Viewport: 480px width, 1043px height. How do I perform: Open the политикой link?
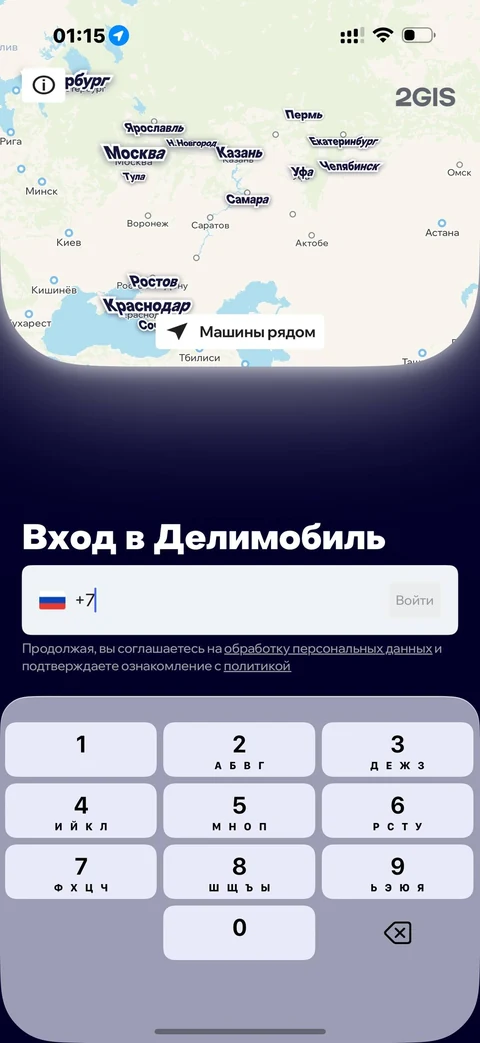(257, 666)
